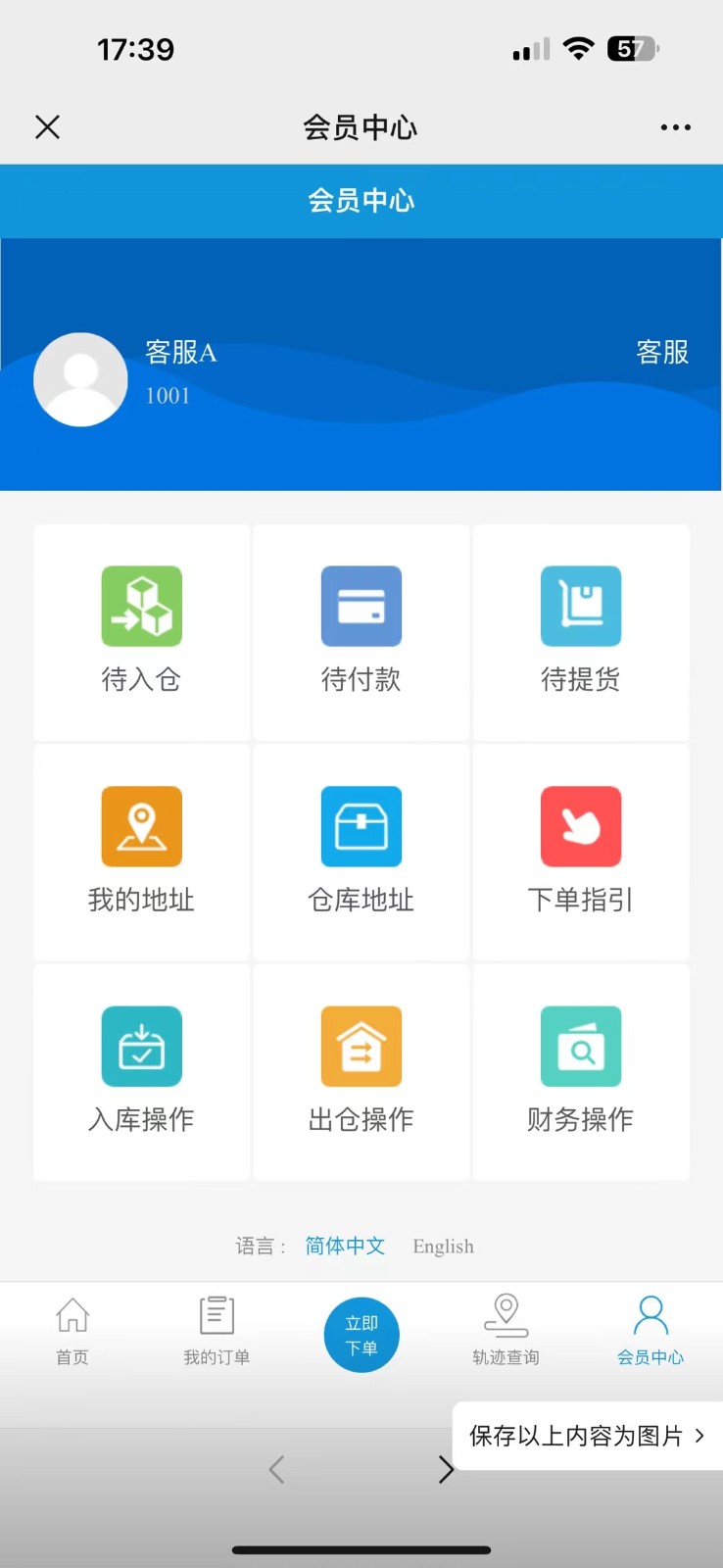Open 出仓操作 outbound operations
Screen dimensions: 723x1568
click(x=361, y=1072)
